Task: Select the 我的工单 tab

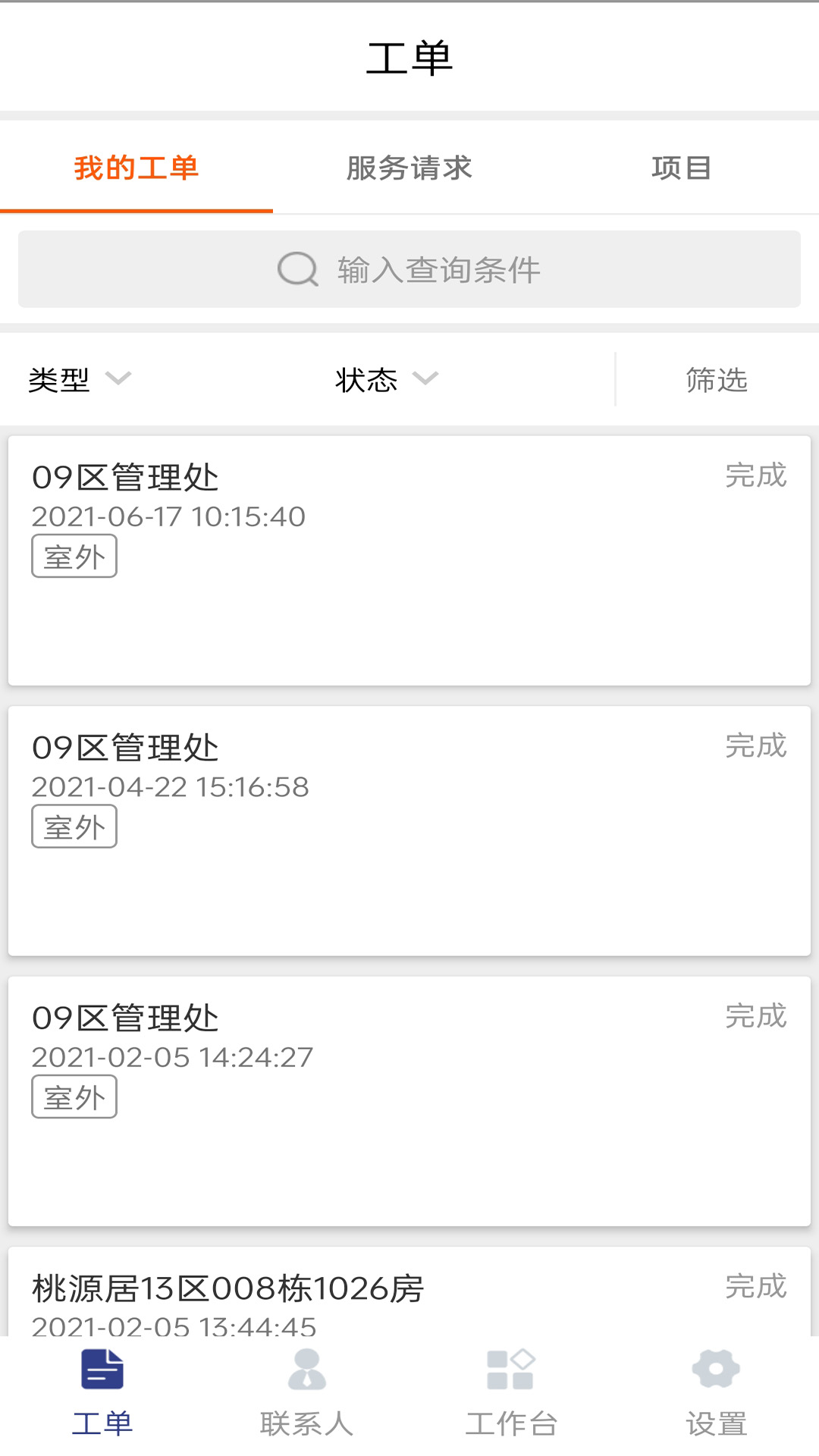Action: tap(136, 168)
